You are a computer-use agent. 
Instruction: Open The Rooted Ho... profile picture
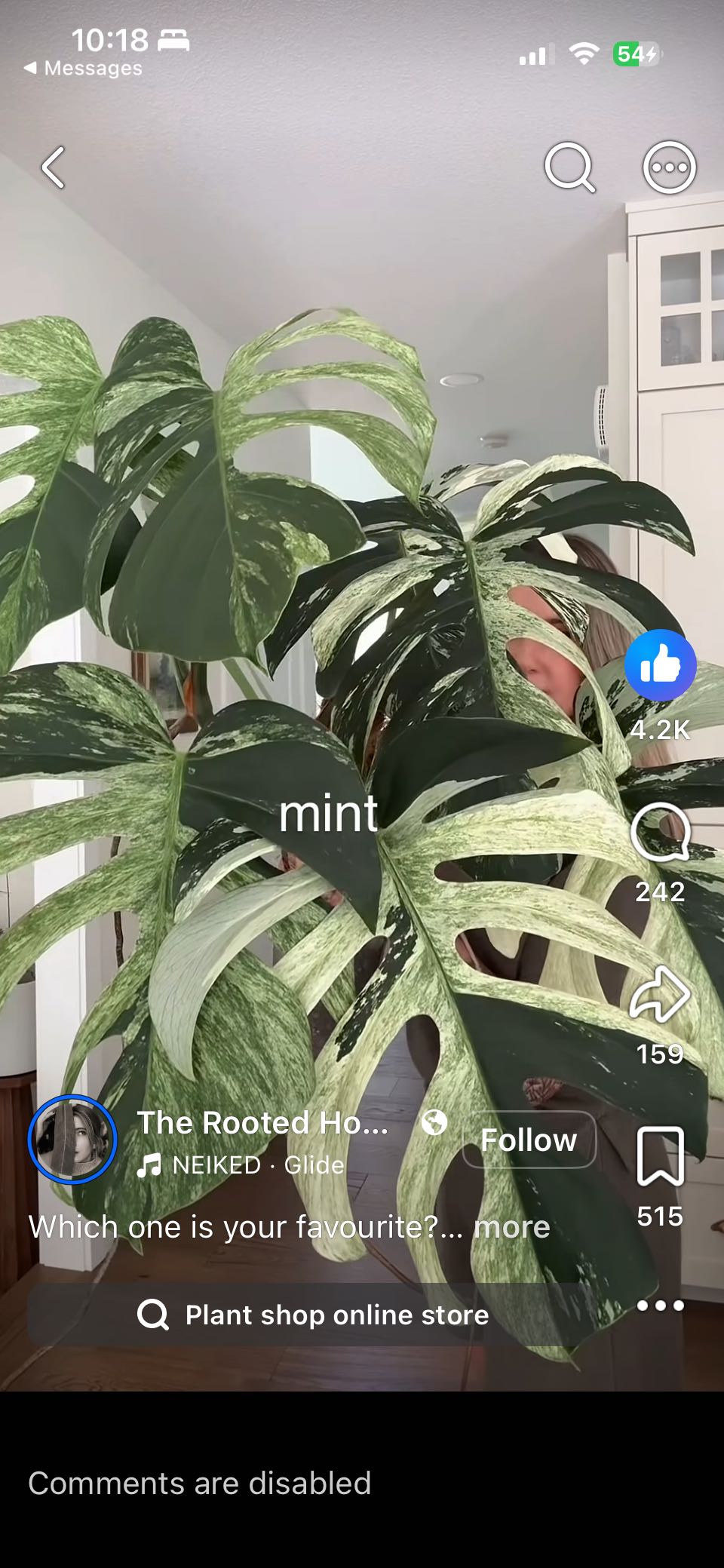pos(72,1139)
